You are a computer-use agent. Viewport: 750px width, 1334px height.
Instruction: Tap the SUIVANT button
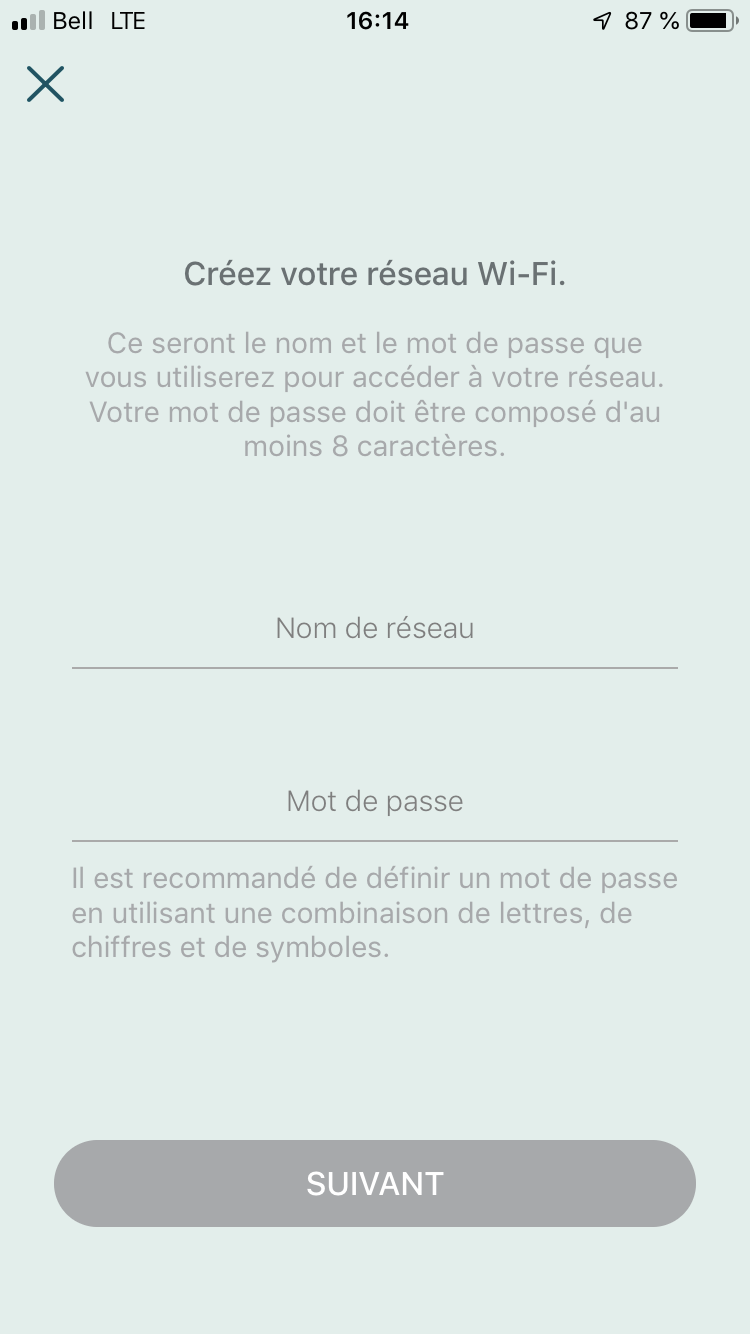point(375,1184)
